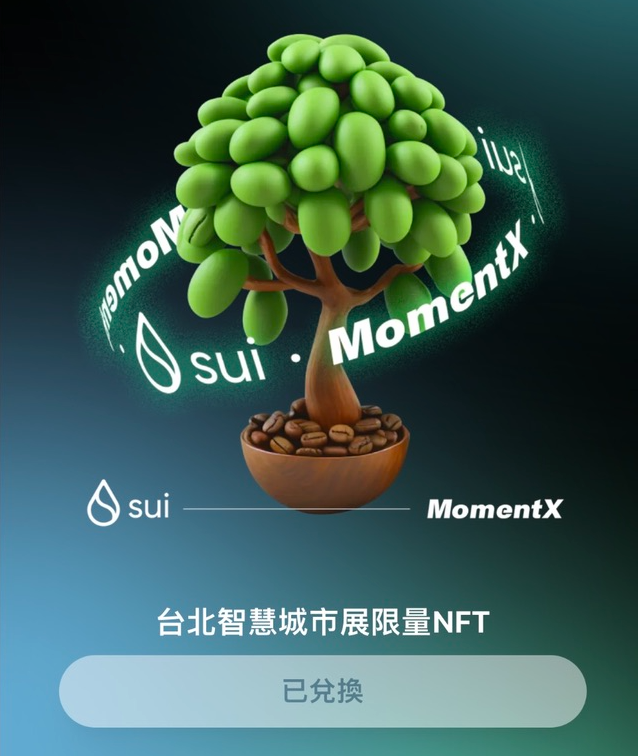
Task: Tap the 已兌換 button
Action: 322,691
